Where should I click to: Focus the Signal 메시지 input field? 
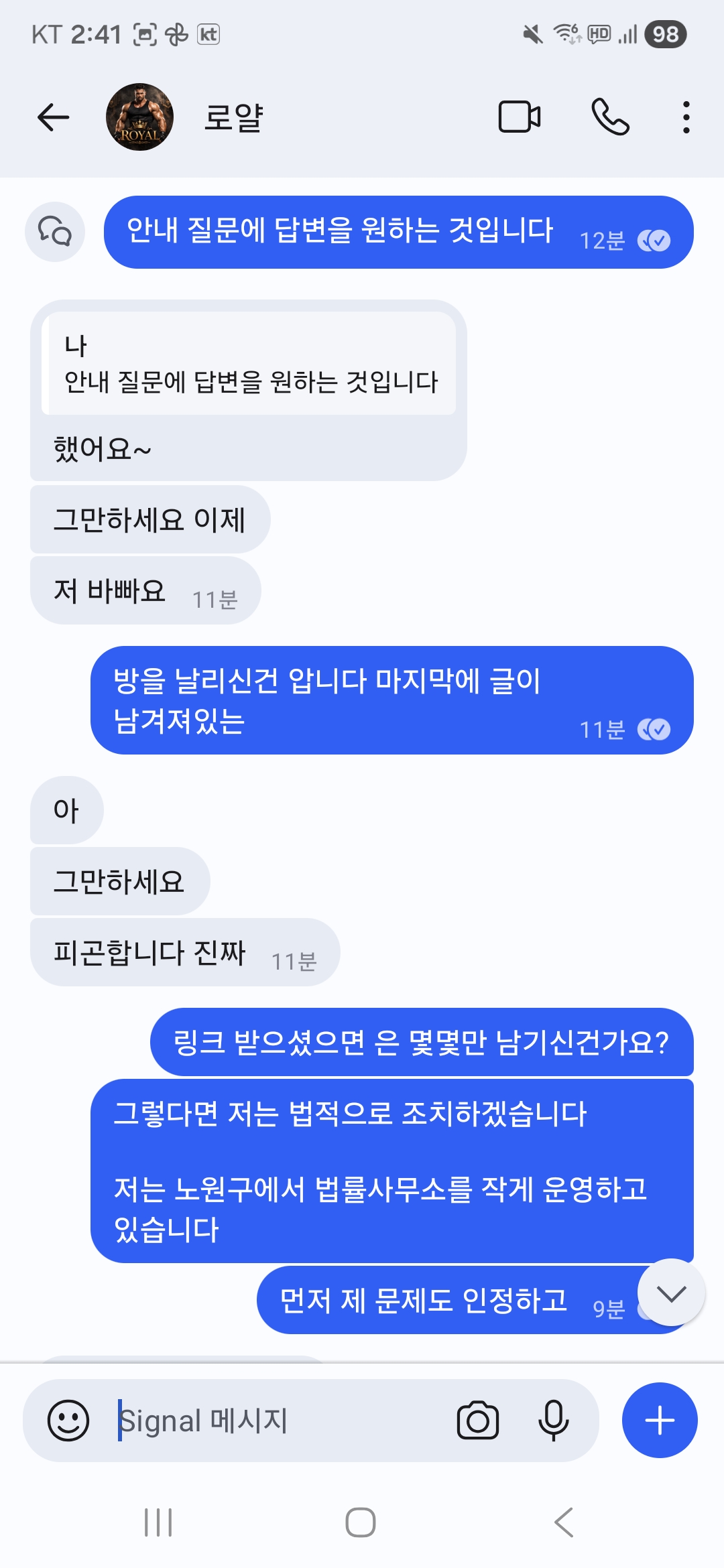click(x=282, y=1421)
